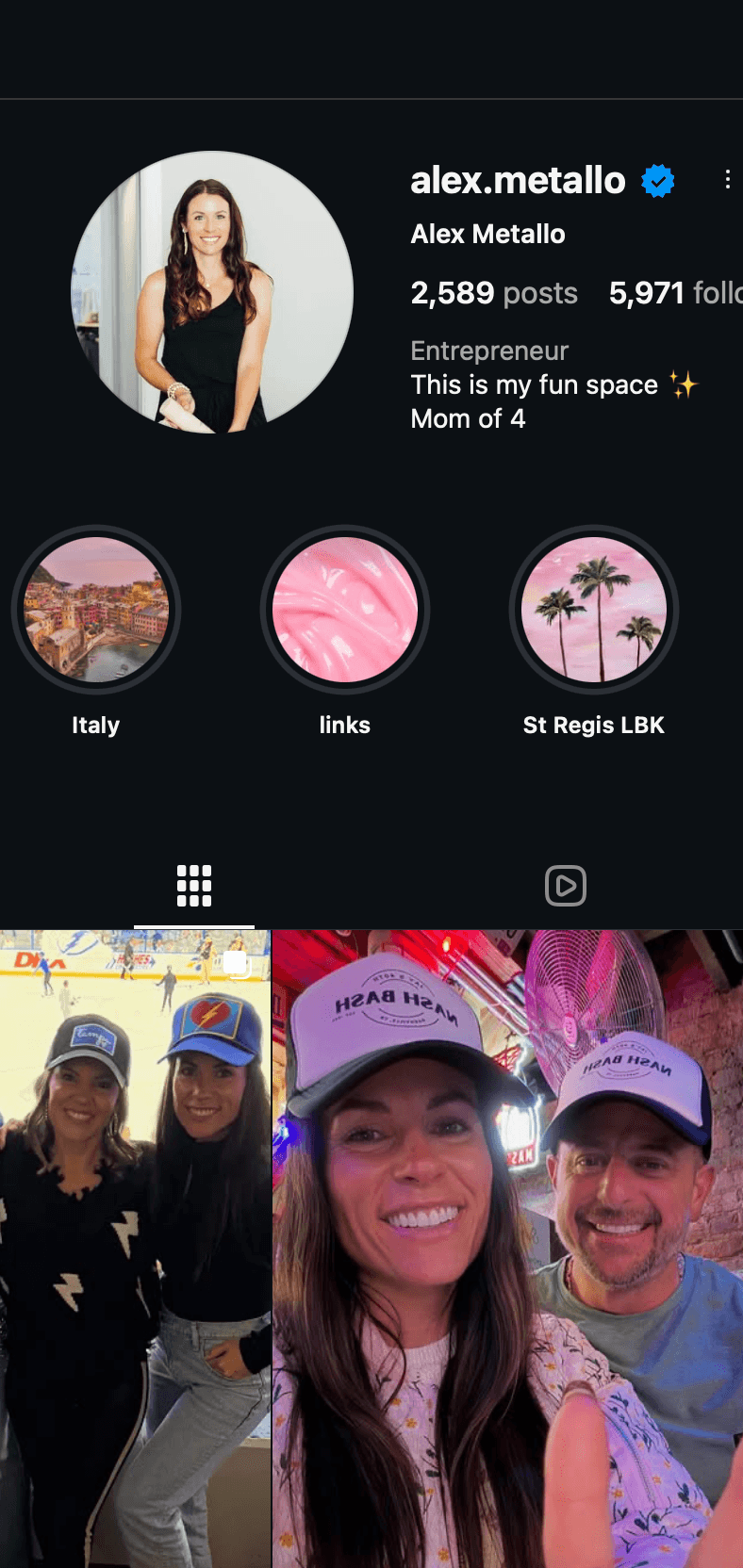Open the three-dot options menu
The height and width of the screenshot is (1568, 743).
727,180
